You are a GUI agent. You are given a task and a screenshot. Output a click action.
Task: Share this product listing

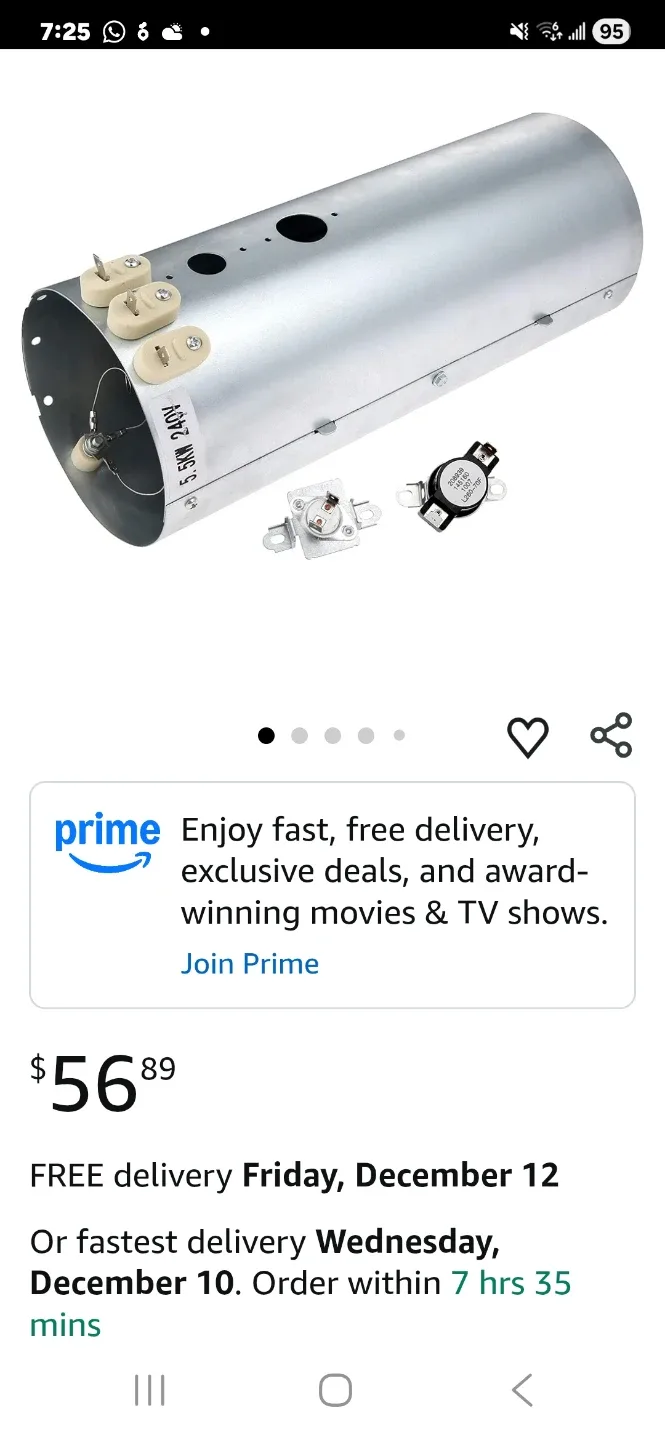point(611,735)
